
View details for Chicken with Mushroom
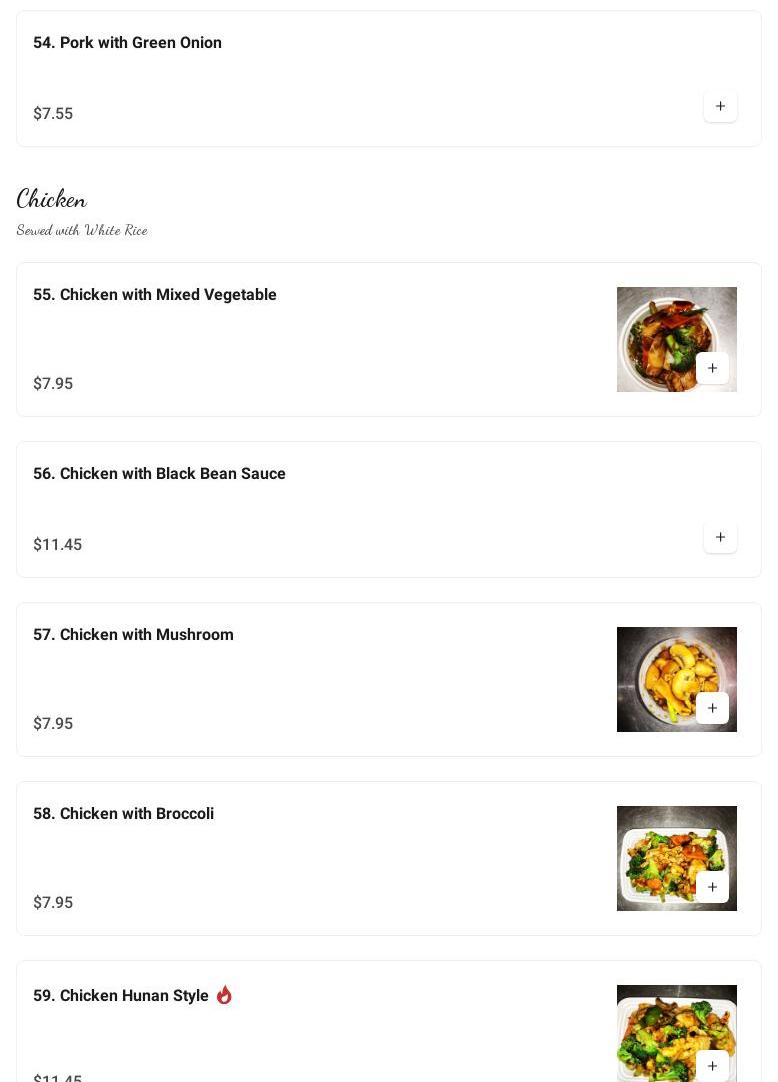[134, 635]
